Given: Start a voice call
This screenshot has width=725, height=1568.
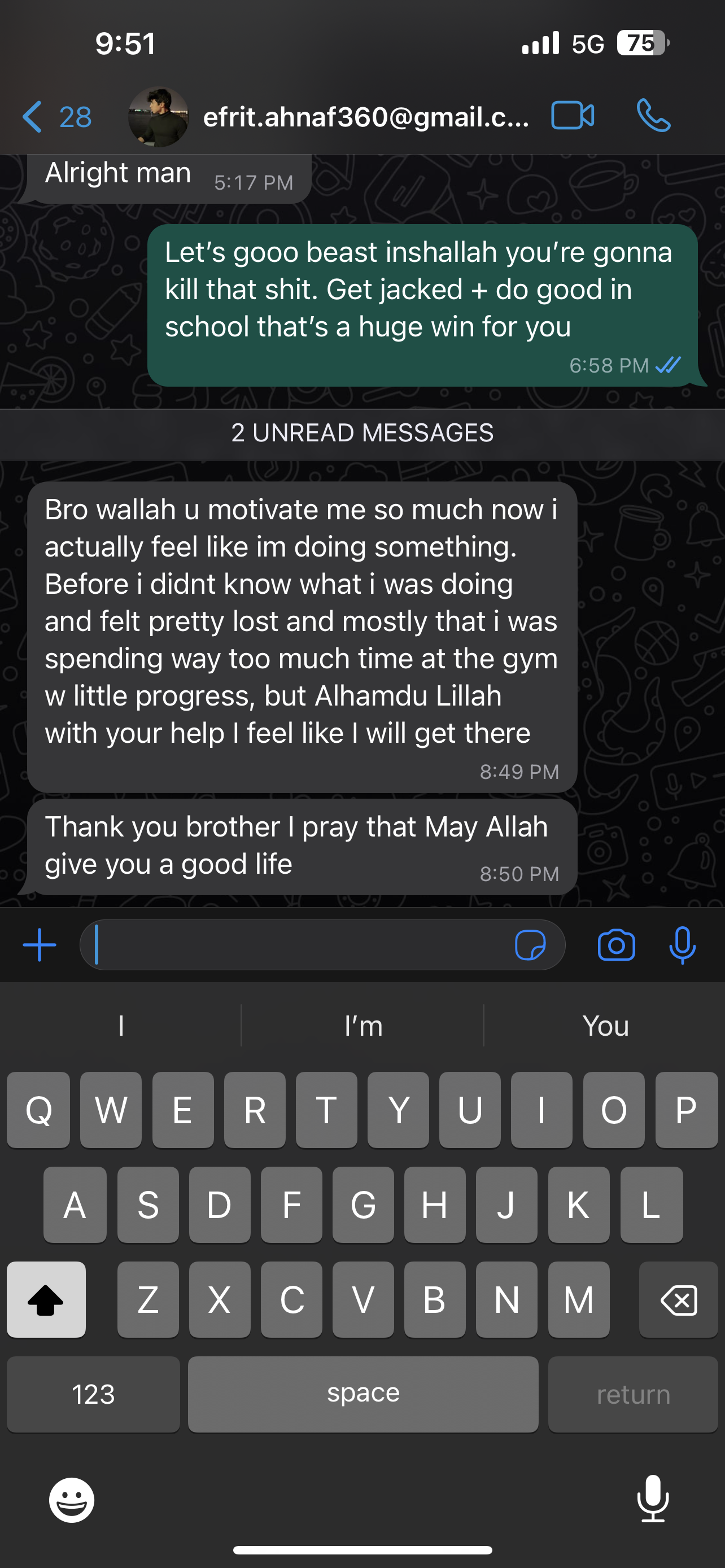Looking at the screenshot, I should tap(653, 116).
